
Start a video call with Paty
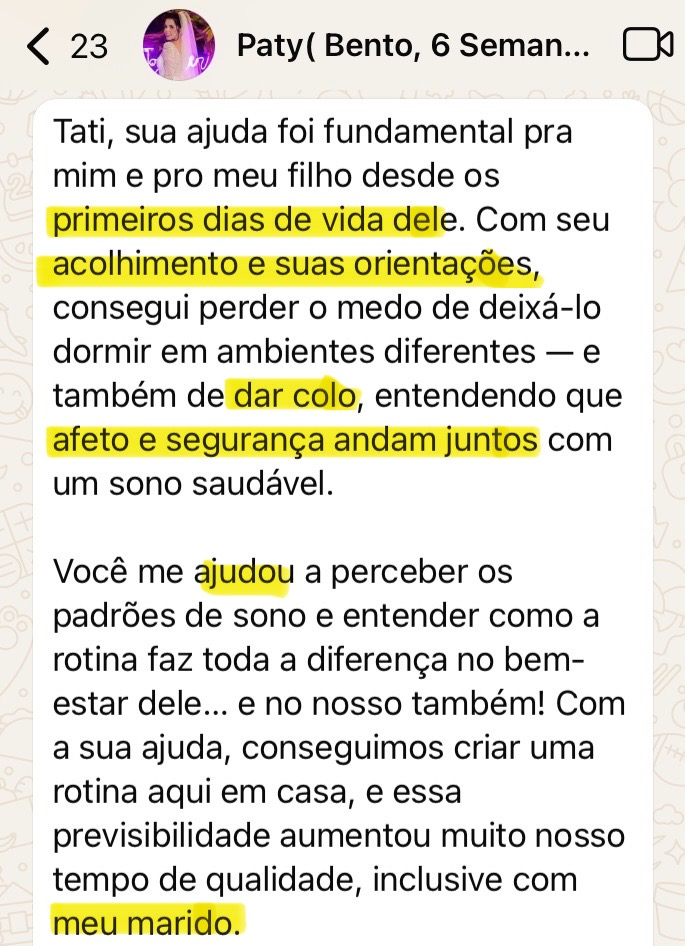(647, 46)
